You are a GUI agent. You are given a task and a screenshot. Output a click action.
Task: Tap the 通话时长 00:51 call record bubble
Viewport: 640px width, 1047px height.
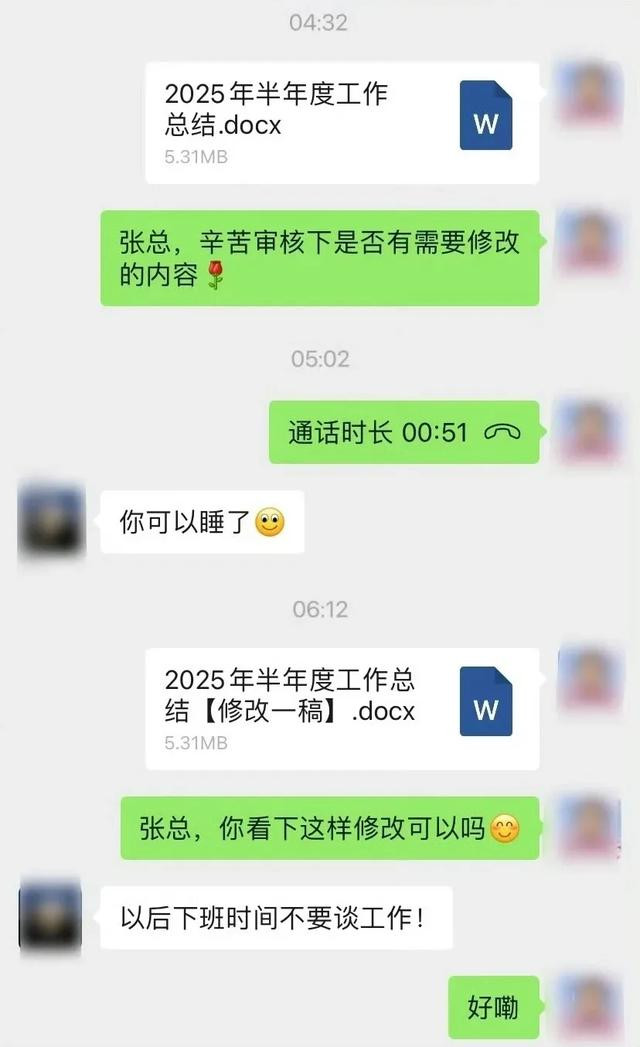404,432
